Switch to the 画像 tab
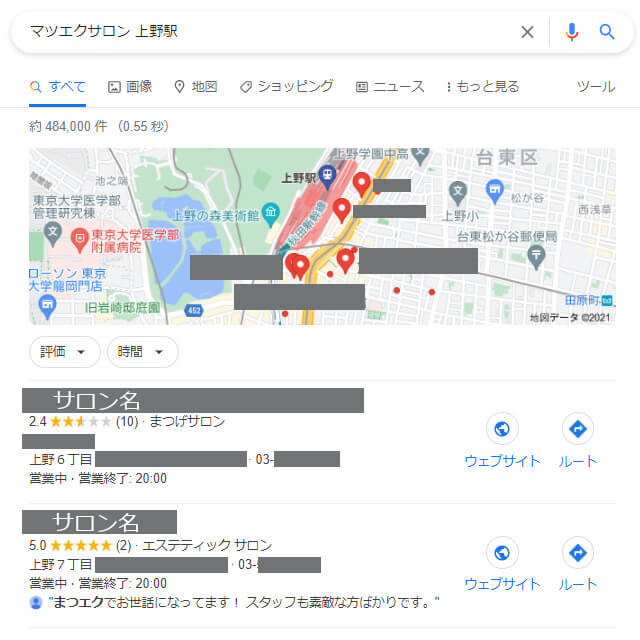The height and width of the screenshot is (640, 640). click(130, 87)
